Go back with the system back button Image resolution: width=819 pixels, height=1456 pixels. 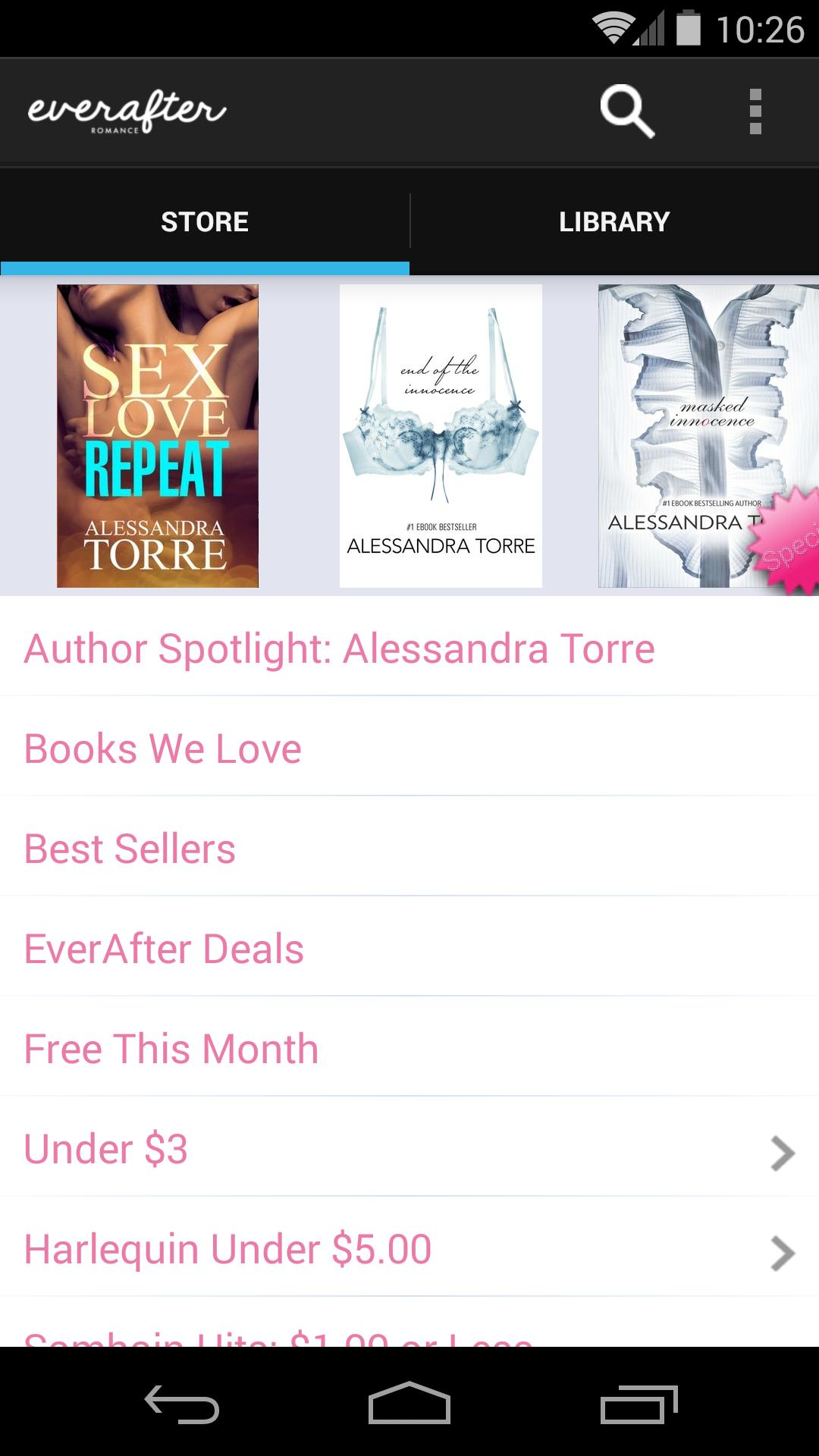point(182,1404)
